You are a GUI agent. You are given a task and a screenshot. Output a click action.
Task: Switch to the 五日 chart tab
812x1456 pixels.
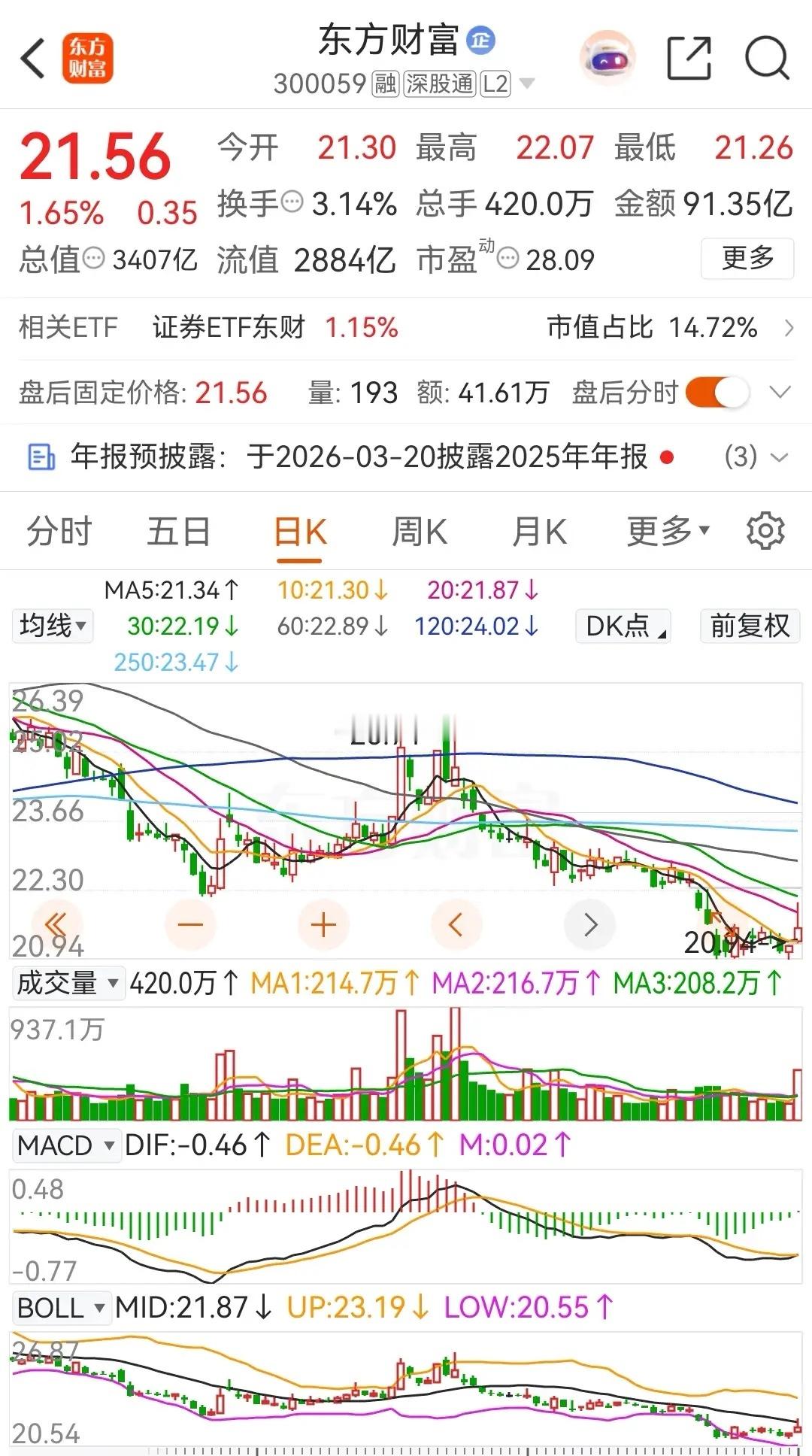click(178, 532)
